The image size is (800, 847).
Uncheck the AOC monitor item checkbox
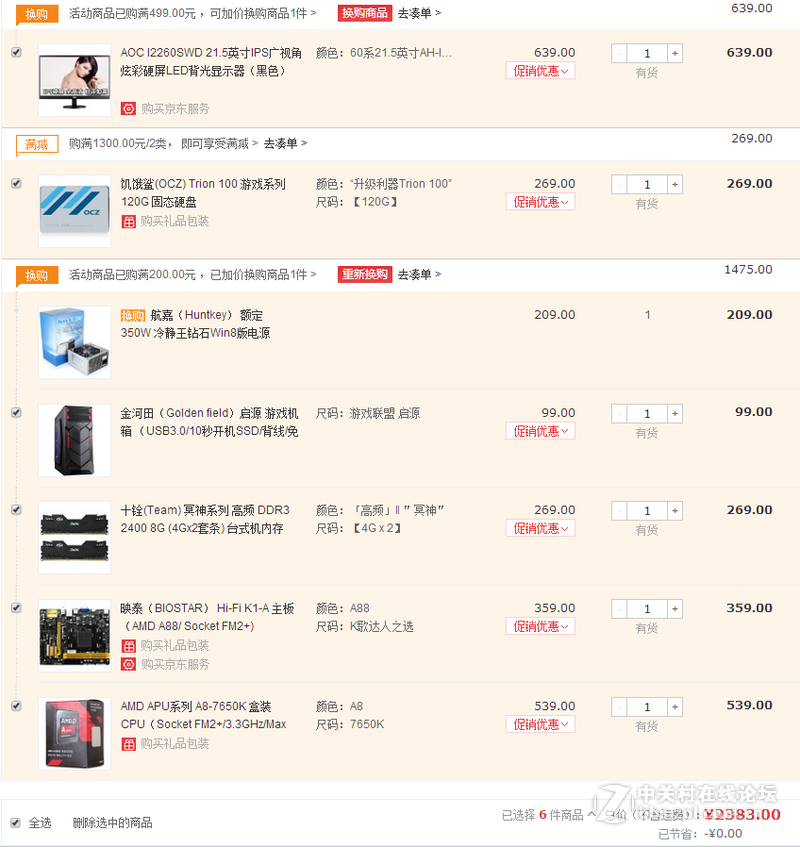[x=16, y=52]
